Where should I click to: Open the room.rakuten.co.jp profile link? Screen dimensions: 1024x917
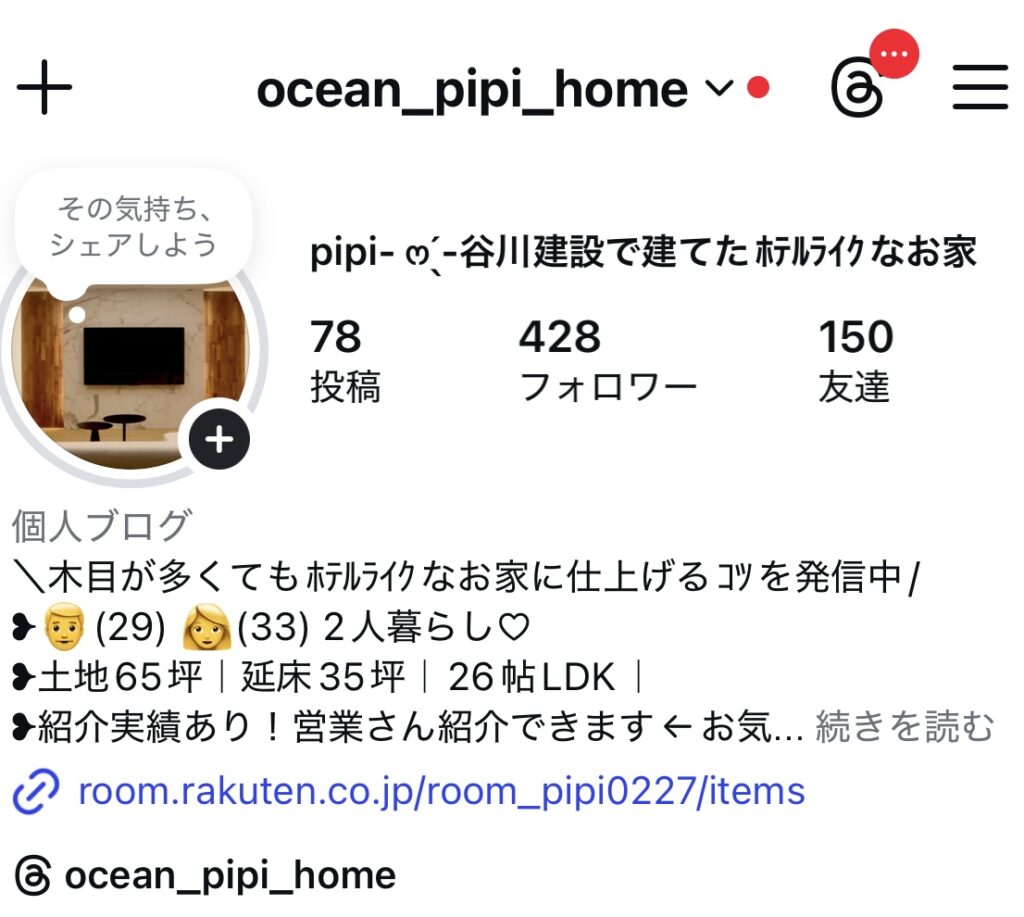pos(440,792)
